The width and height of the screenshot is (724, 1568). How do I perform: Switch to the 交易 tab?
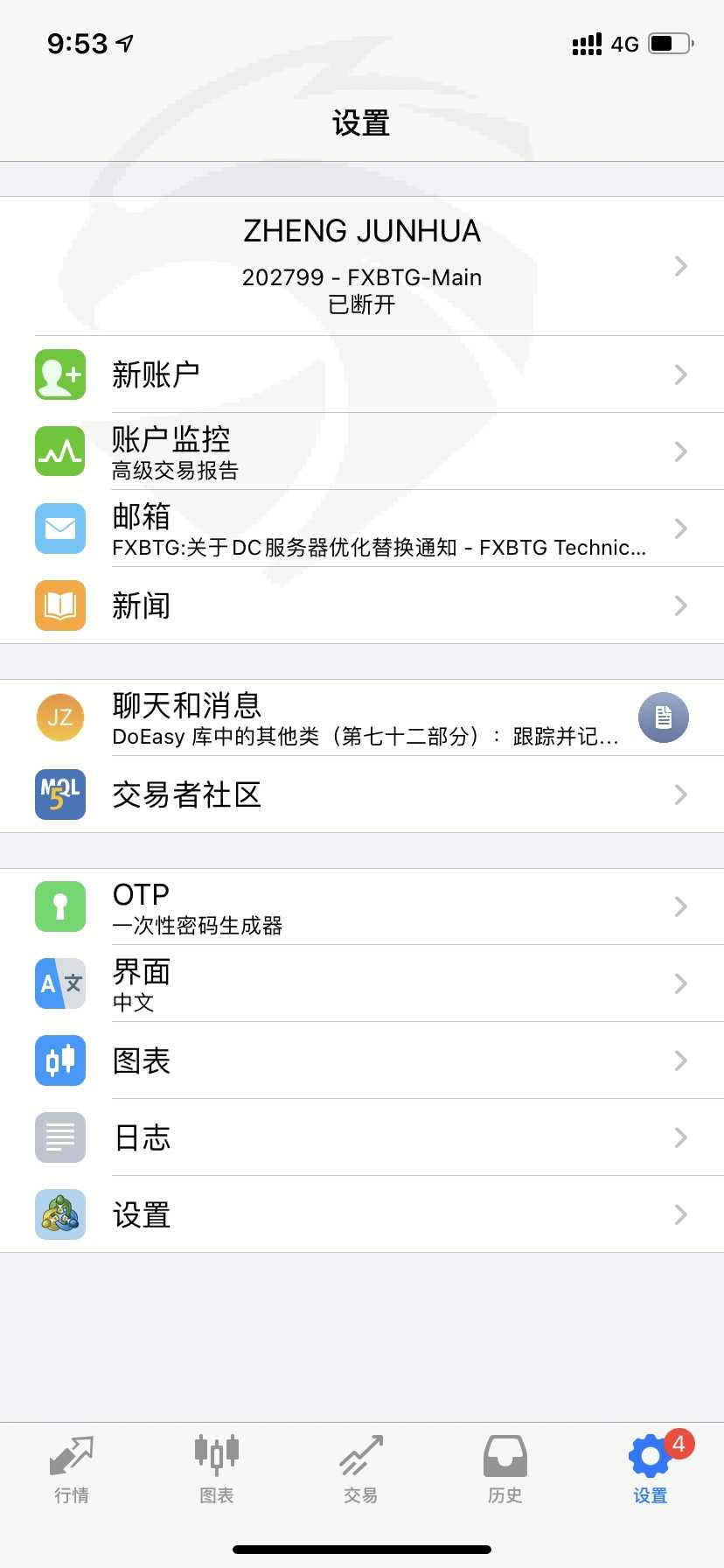[x=361, y=1470]
